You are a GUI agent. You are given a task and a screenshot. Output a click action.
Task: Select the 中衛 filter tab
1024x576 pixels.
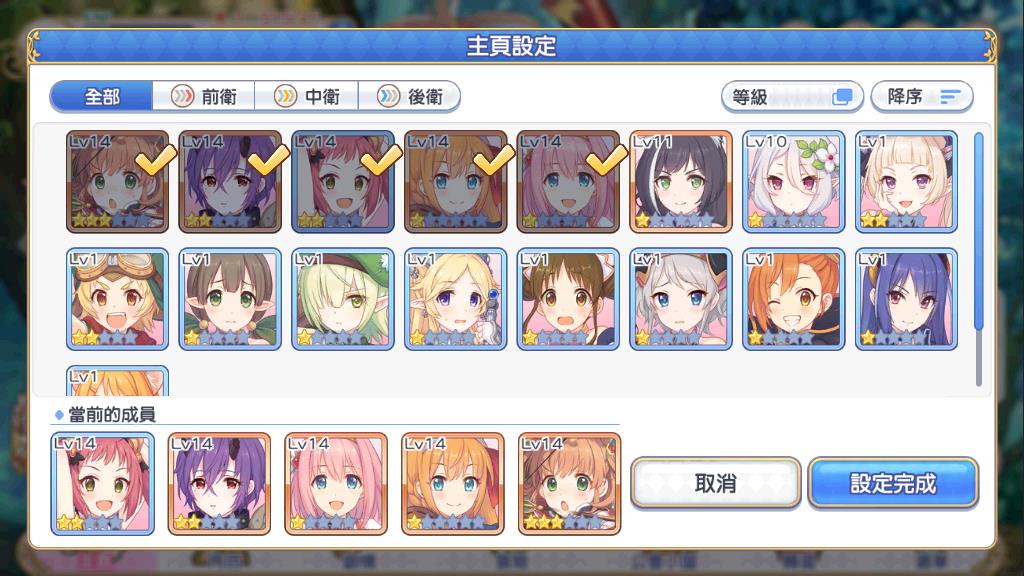tap(307, 97)
